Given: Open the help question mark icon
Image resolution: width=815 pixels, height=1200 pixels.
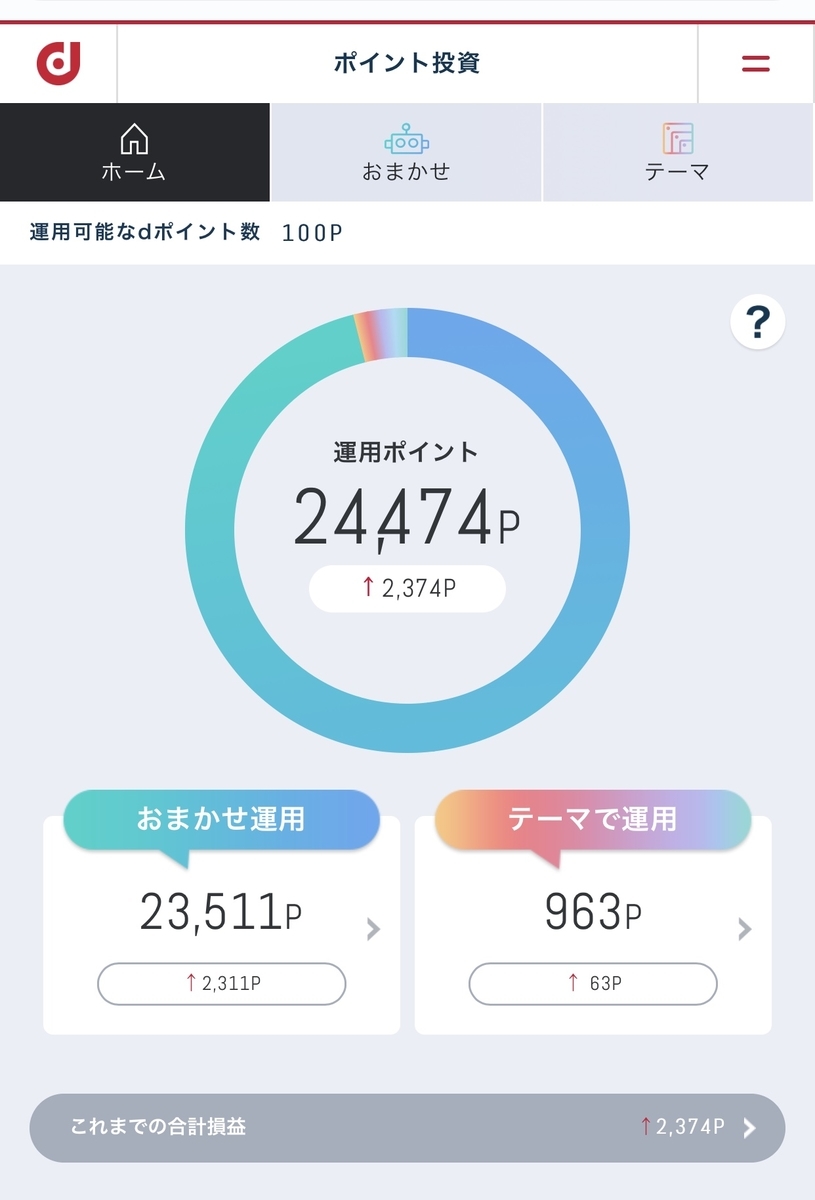Looking at the screenshot, I should pyautogui.click(x=757, y=322).
